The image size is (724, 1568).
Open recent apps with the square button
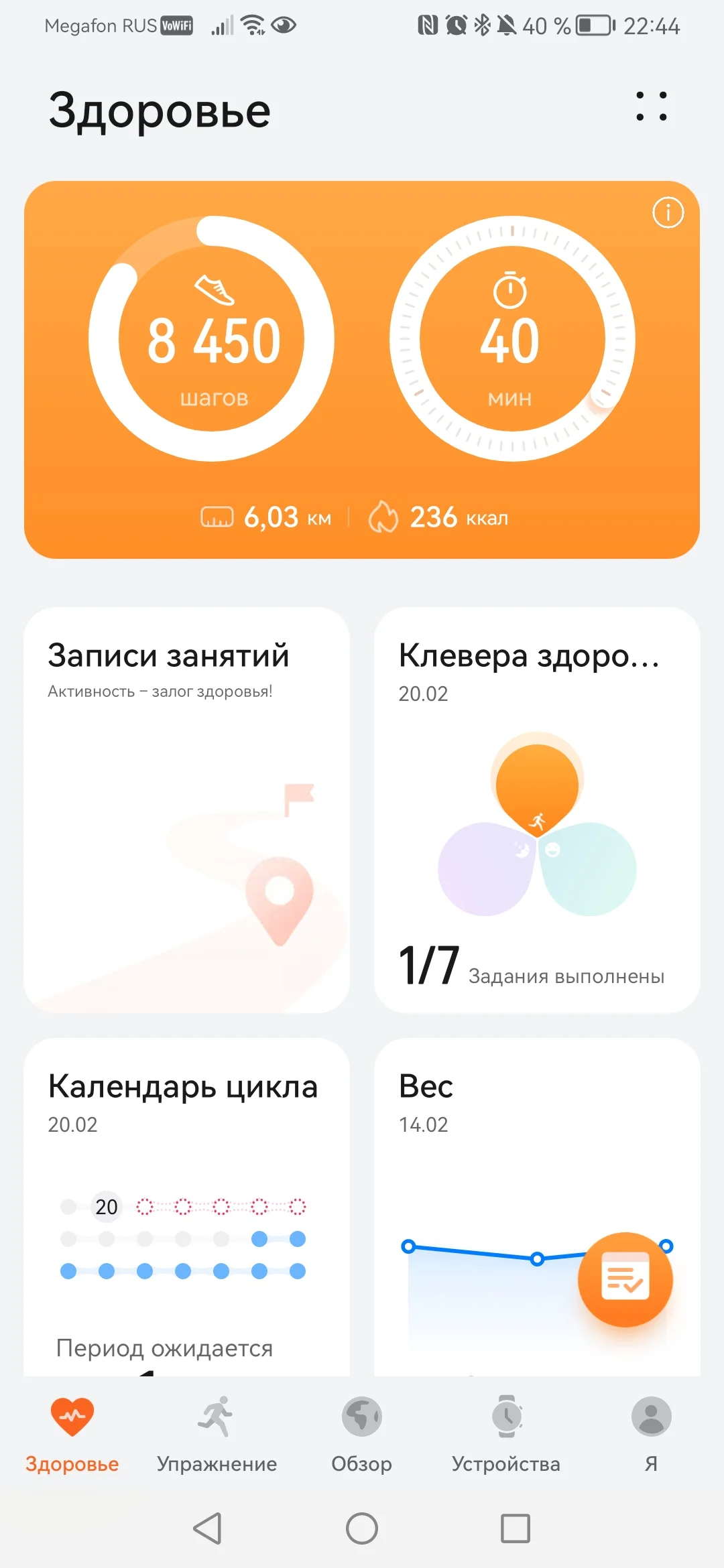[x=516, y=1528]
